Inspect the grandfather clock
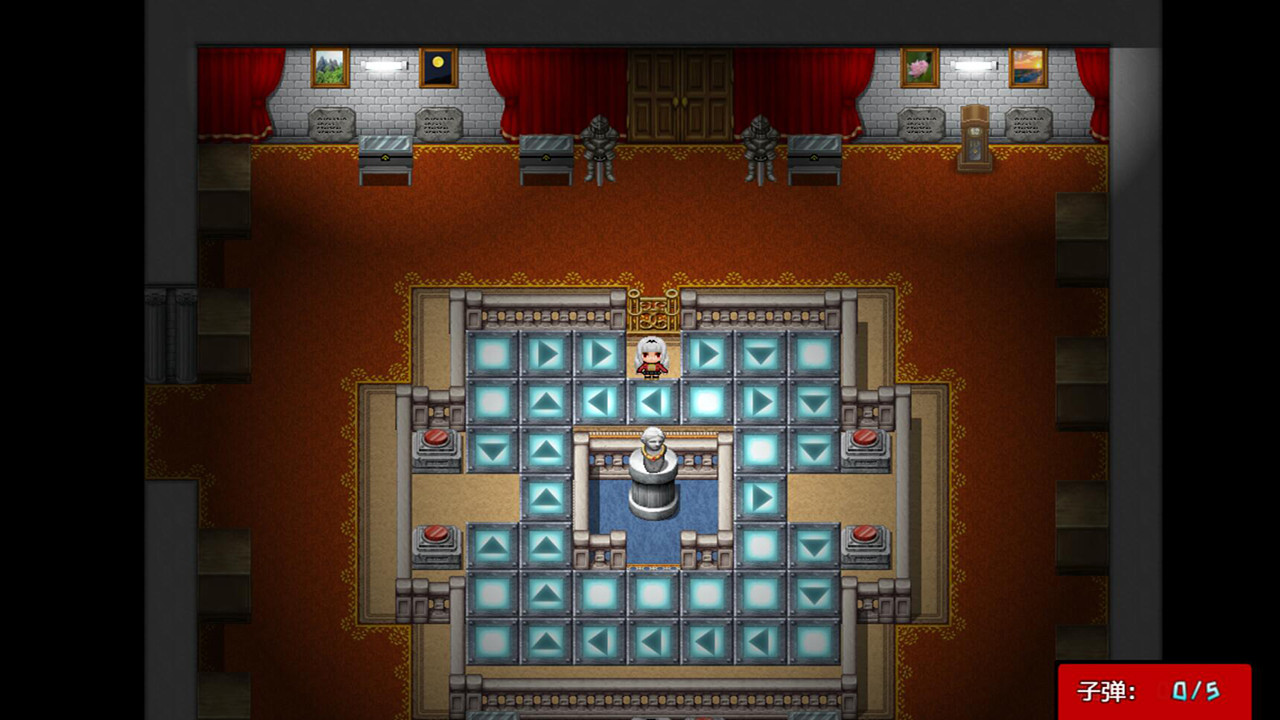 (974, 137)
